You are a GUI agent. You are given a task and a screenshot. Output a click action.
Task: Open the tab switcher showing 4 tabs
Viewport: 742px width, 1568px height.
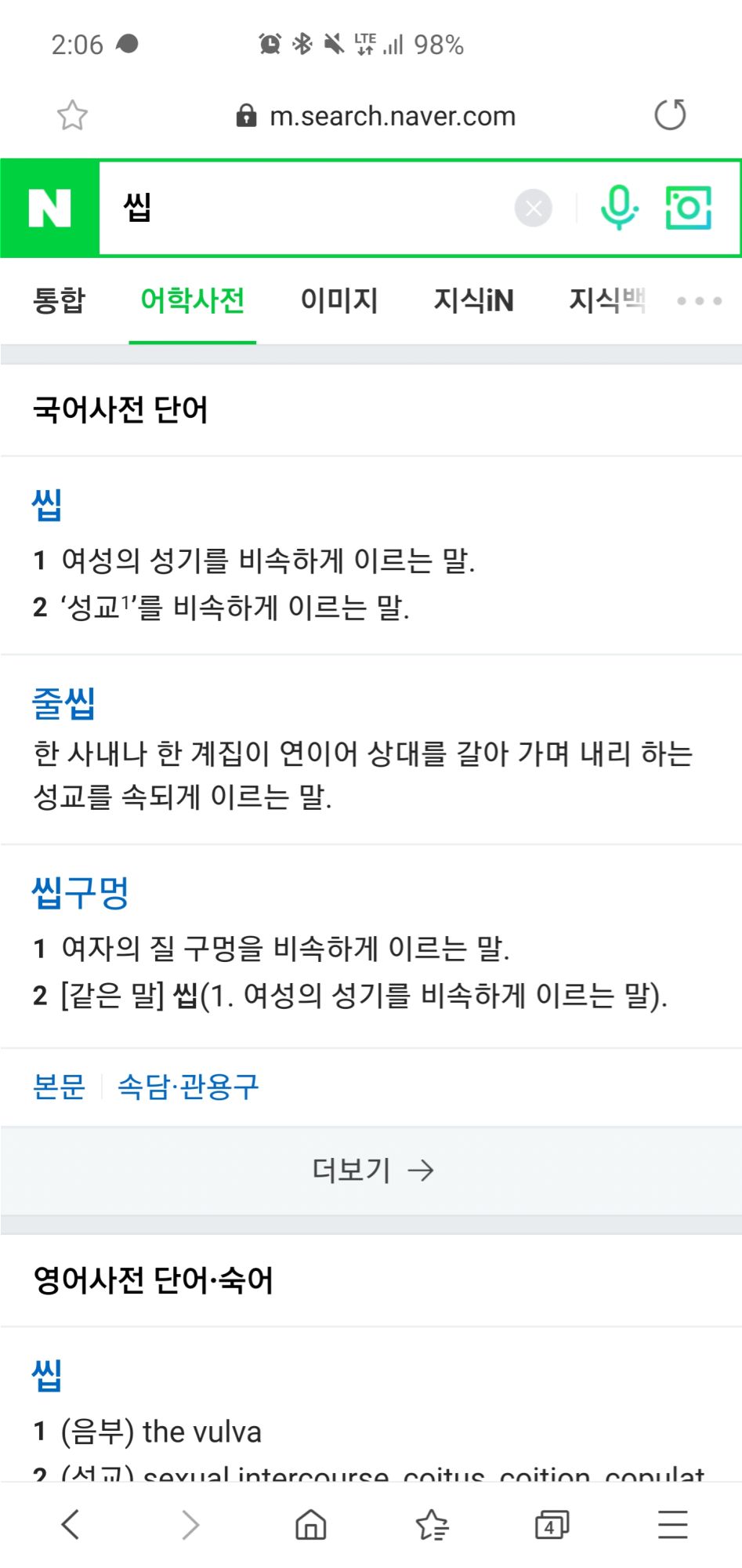552,1525
